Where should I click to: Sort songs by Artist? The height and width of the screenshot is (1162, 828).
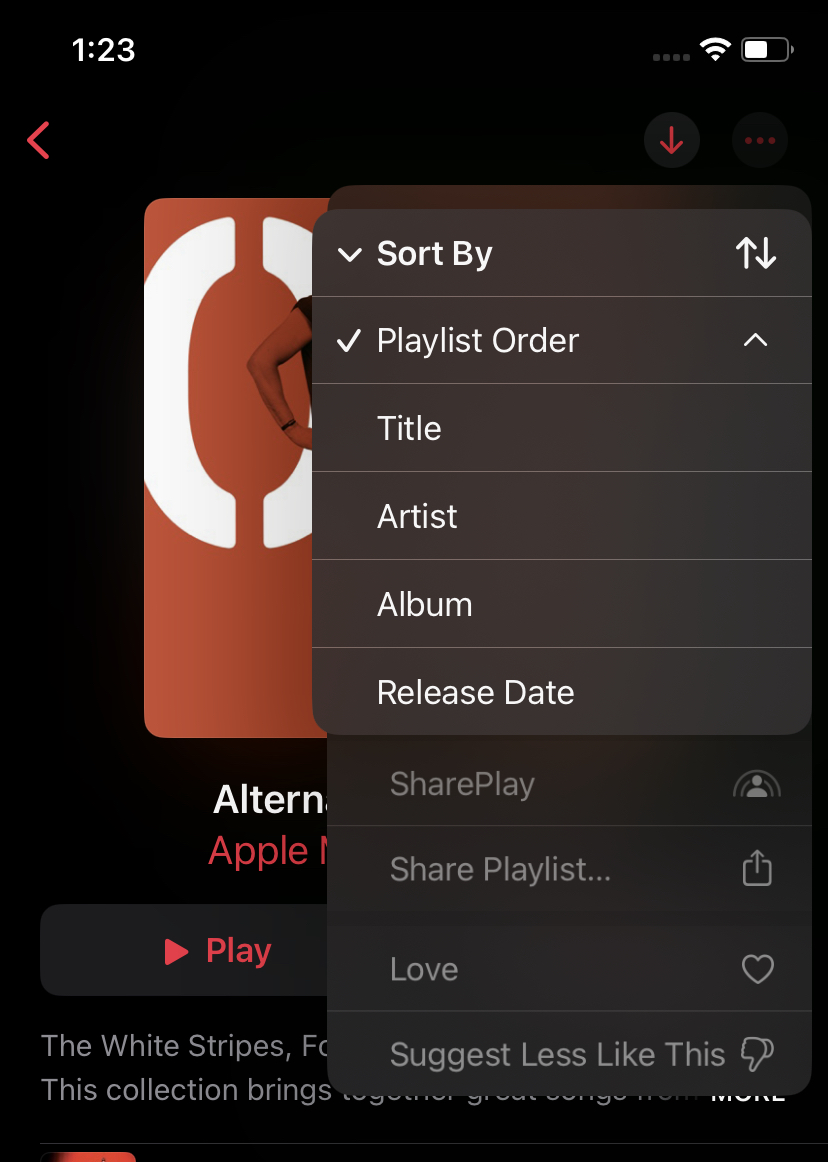tap(417, 517)
